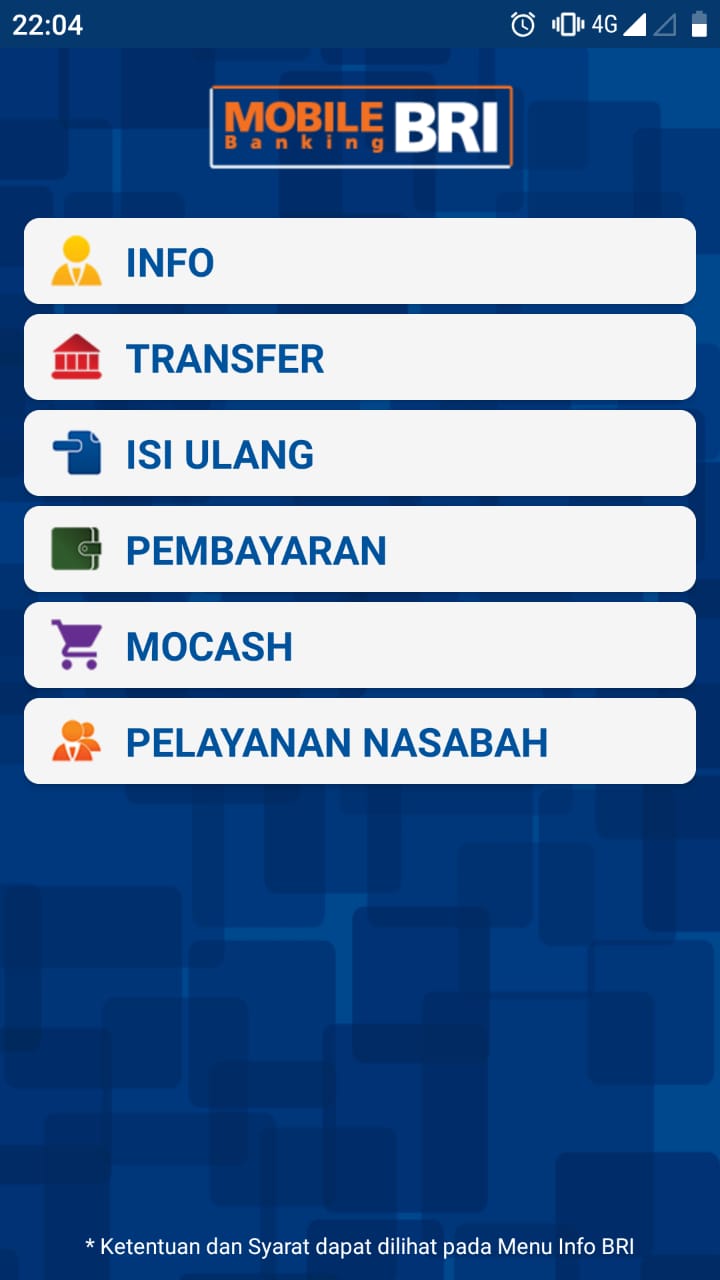The image size is (720, 1280).
Task: Open the INFO menu
Action: click(x=359, y=262)
